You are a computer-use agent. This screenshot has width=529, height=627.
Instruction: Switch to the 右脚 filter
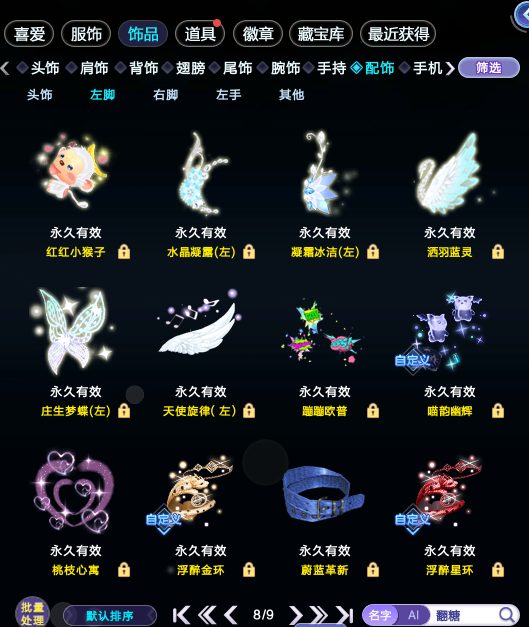tap(166, 95)
